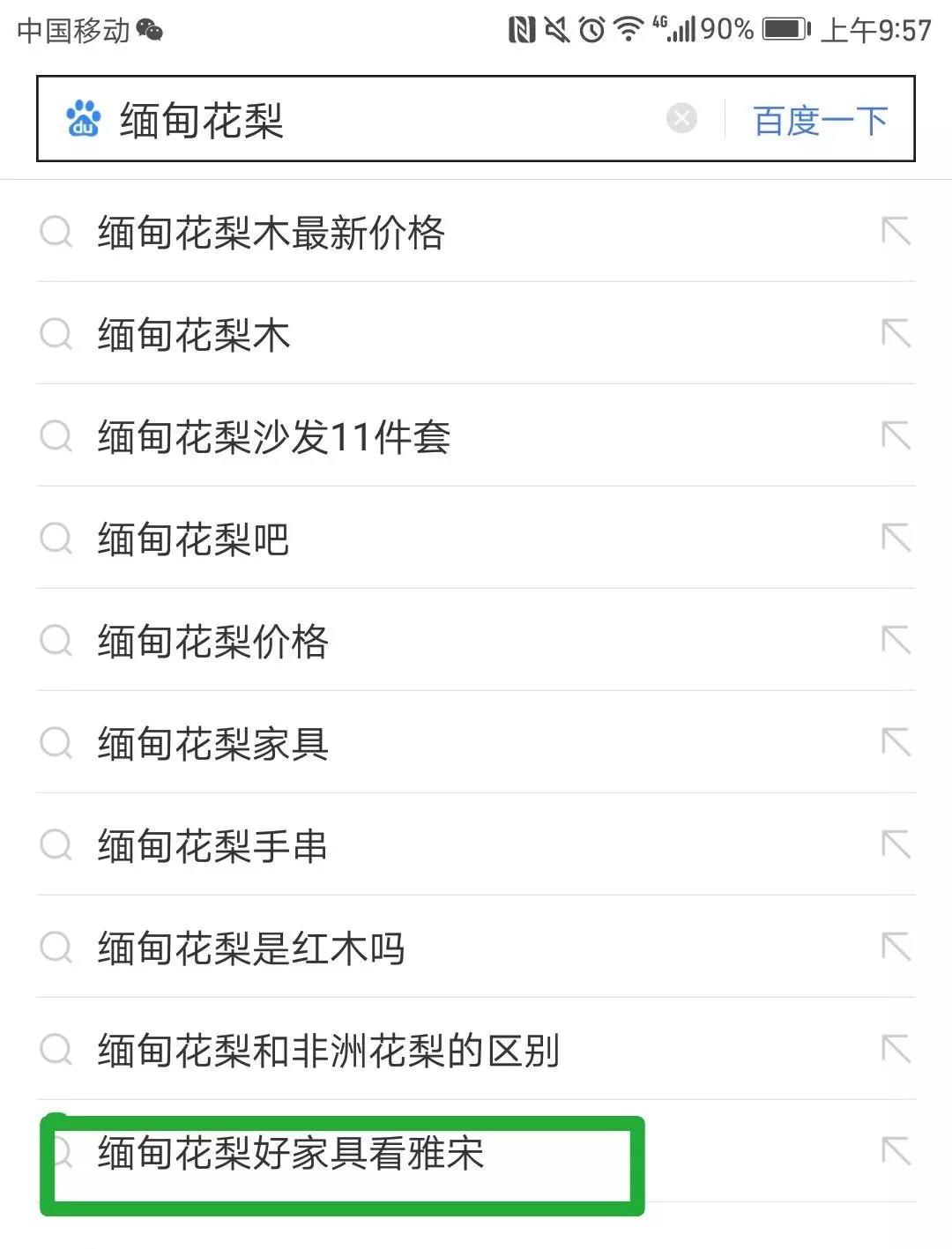
Task: Fill search box using arrow beside 缅甸花梨木最新价格
Action: (896, 232)
